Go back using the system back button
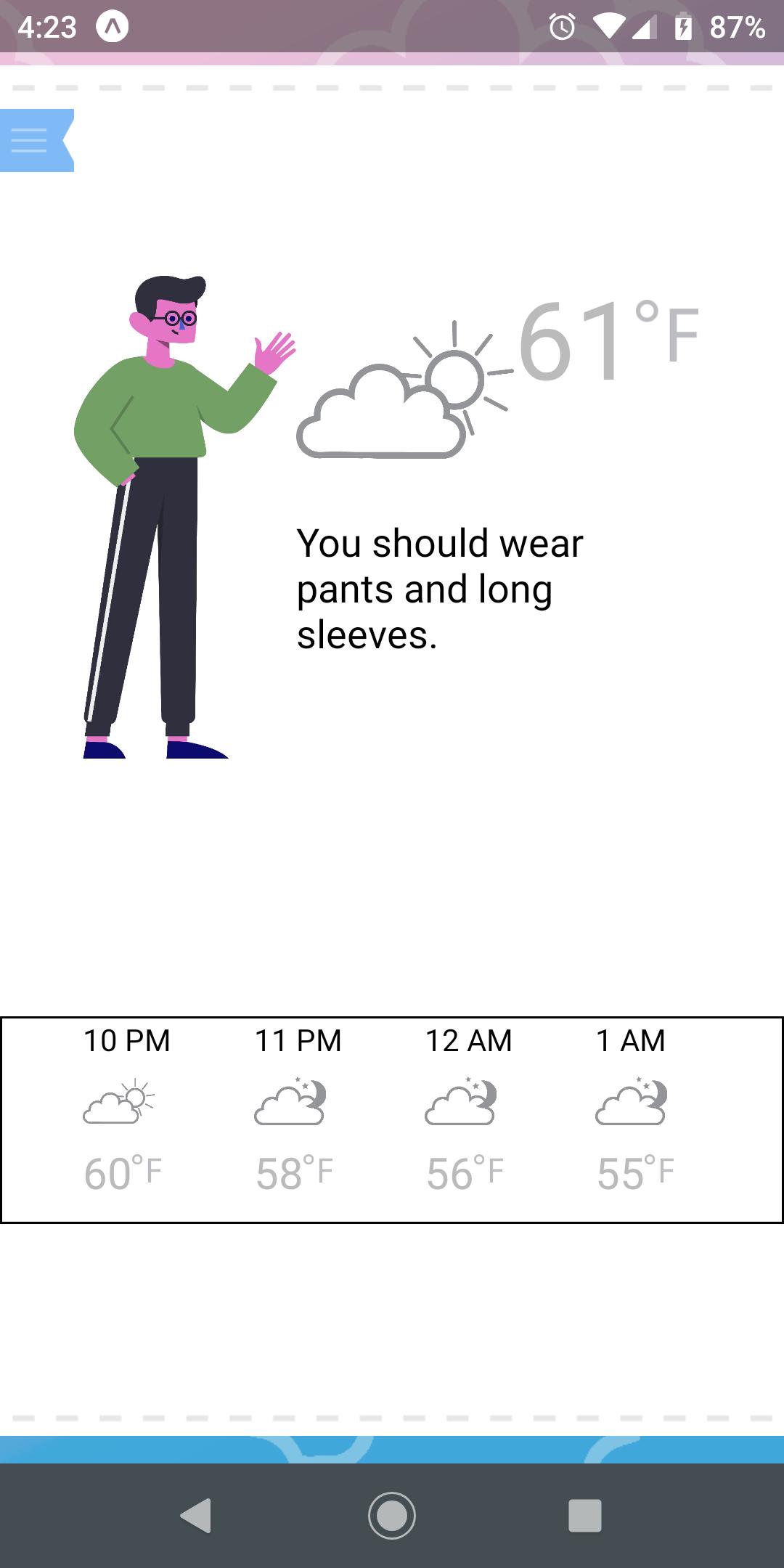 click(196, 1515)
